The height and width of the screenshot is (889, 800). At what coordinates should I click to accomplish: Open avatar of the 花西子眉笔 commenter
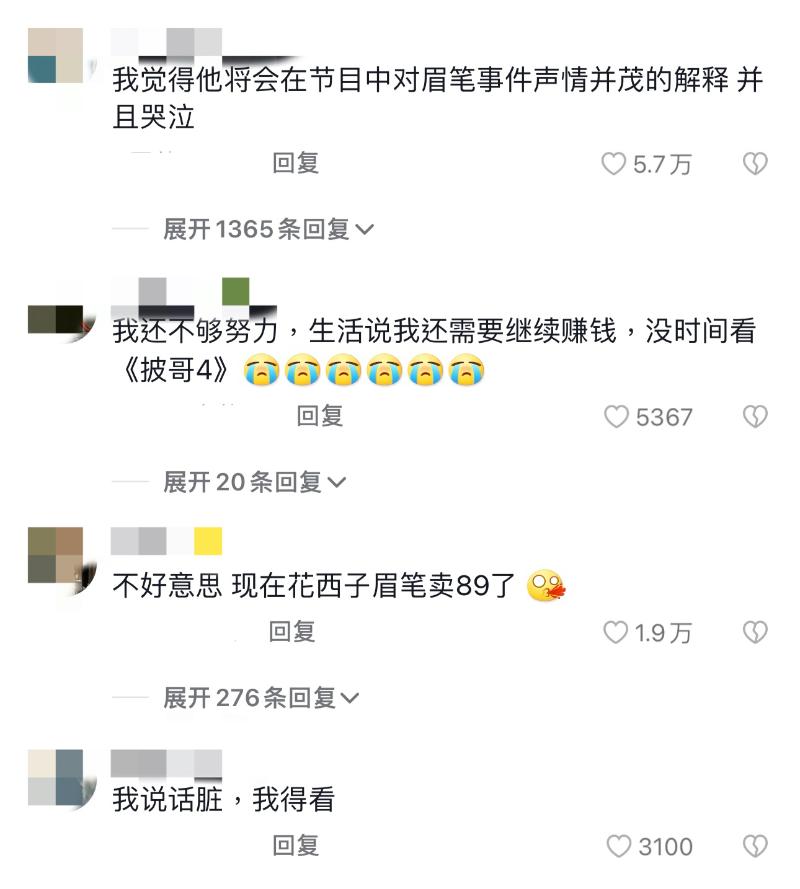[x=55, y=555]
